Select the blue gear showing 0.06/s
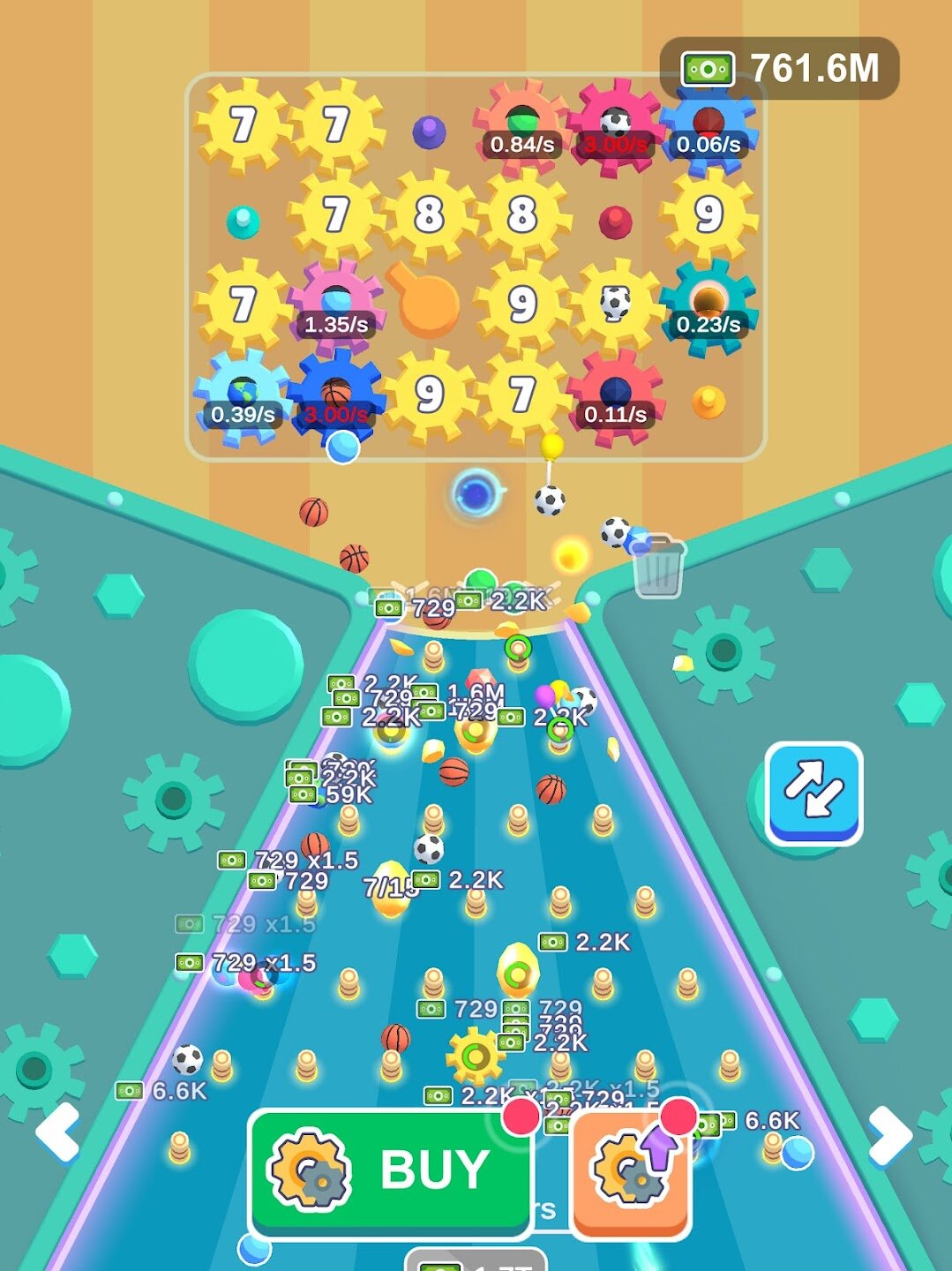Viewport: 952px width, 1271px height. (708, 125)
